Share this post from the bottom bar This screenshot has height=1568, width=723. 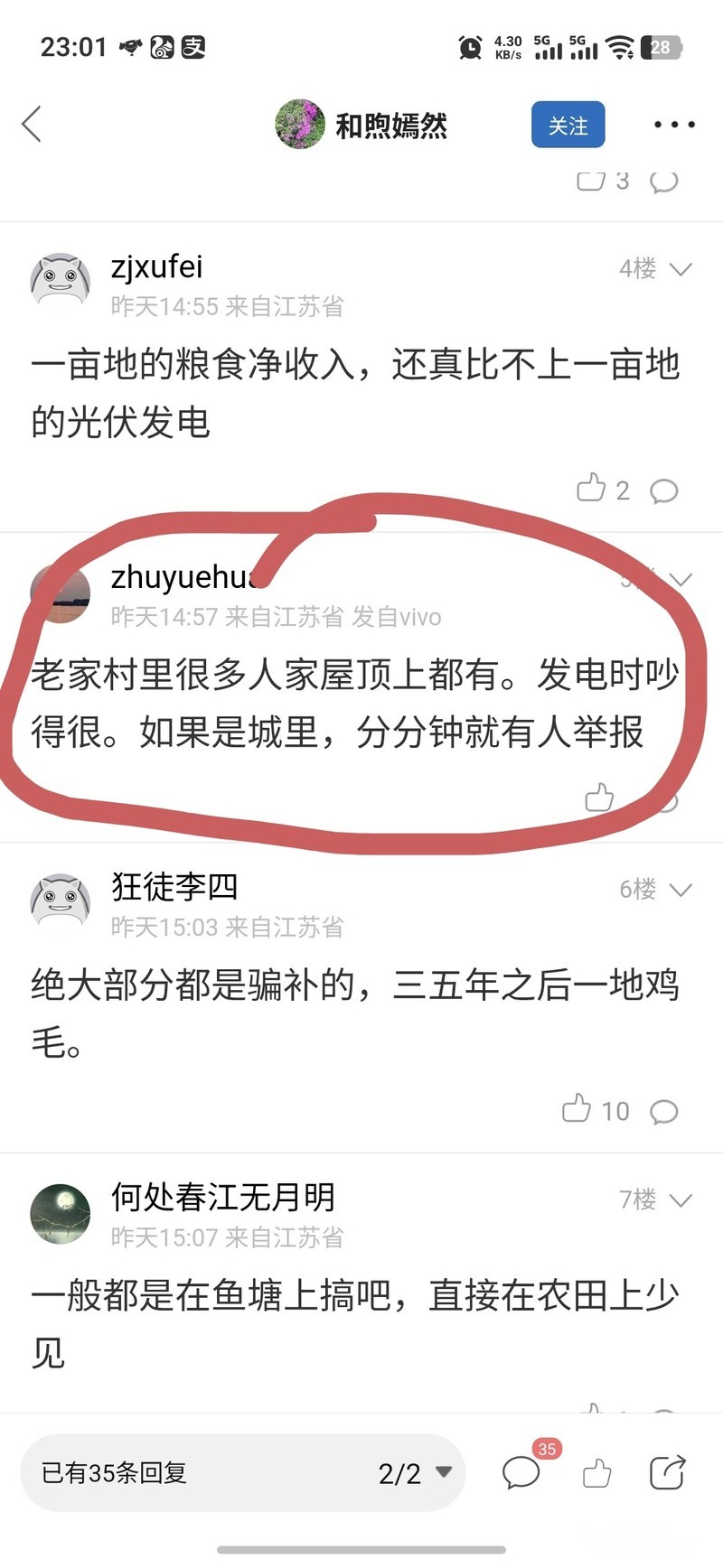tap(667, 1473)
